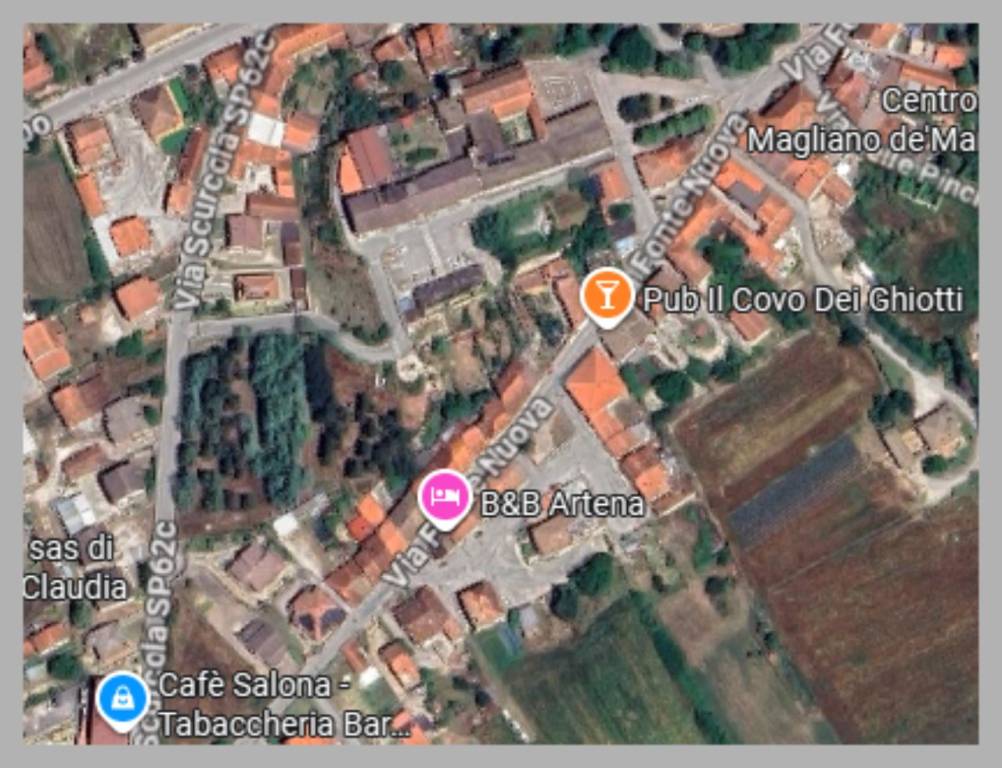
Task: Tap the Cafè Salona Tabaccheria Bar marker
Action: (124, 699)
